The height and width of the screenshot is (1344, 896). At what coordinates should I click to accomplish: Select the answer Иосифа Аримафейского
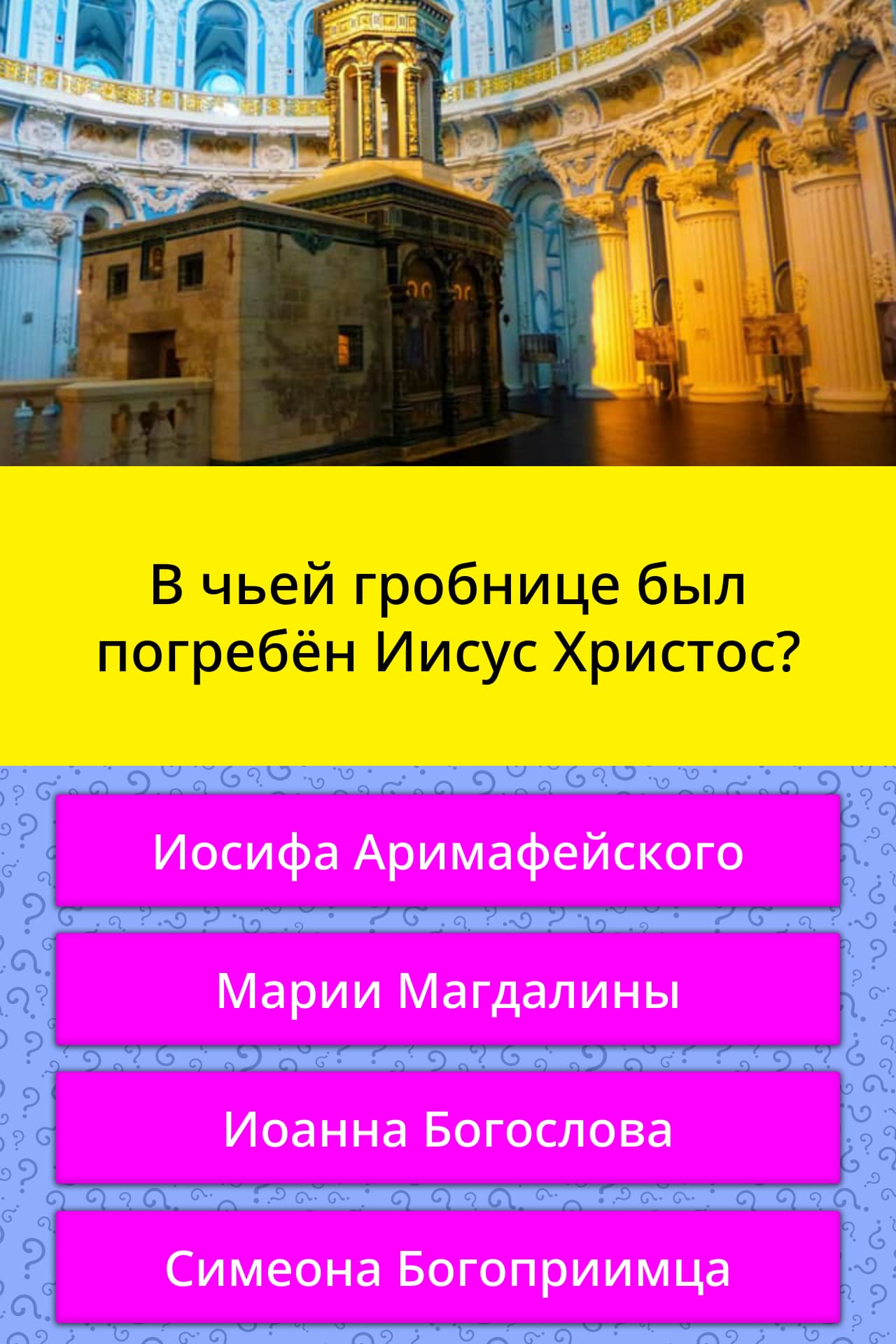448,851
